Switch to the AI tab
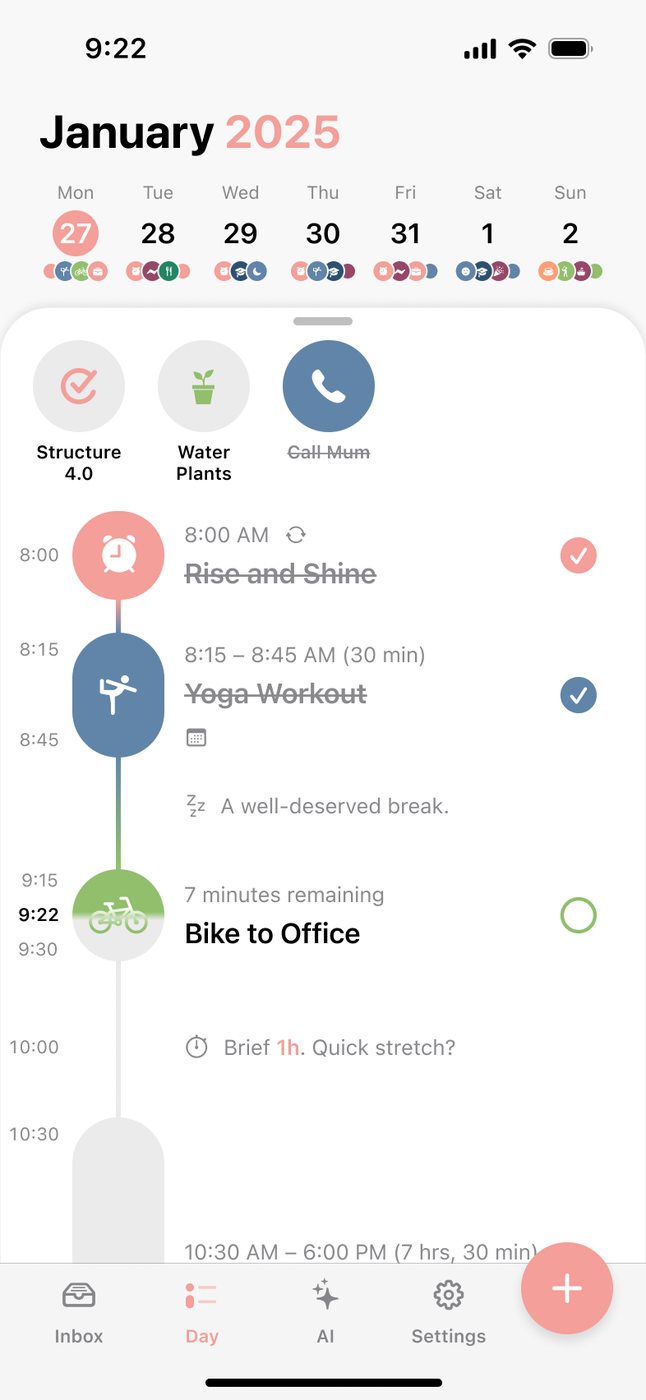646x1400 pixels. (325, 1313)
